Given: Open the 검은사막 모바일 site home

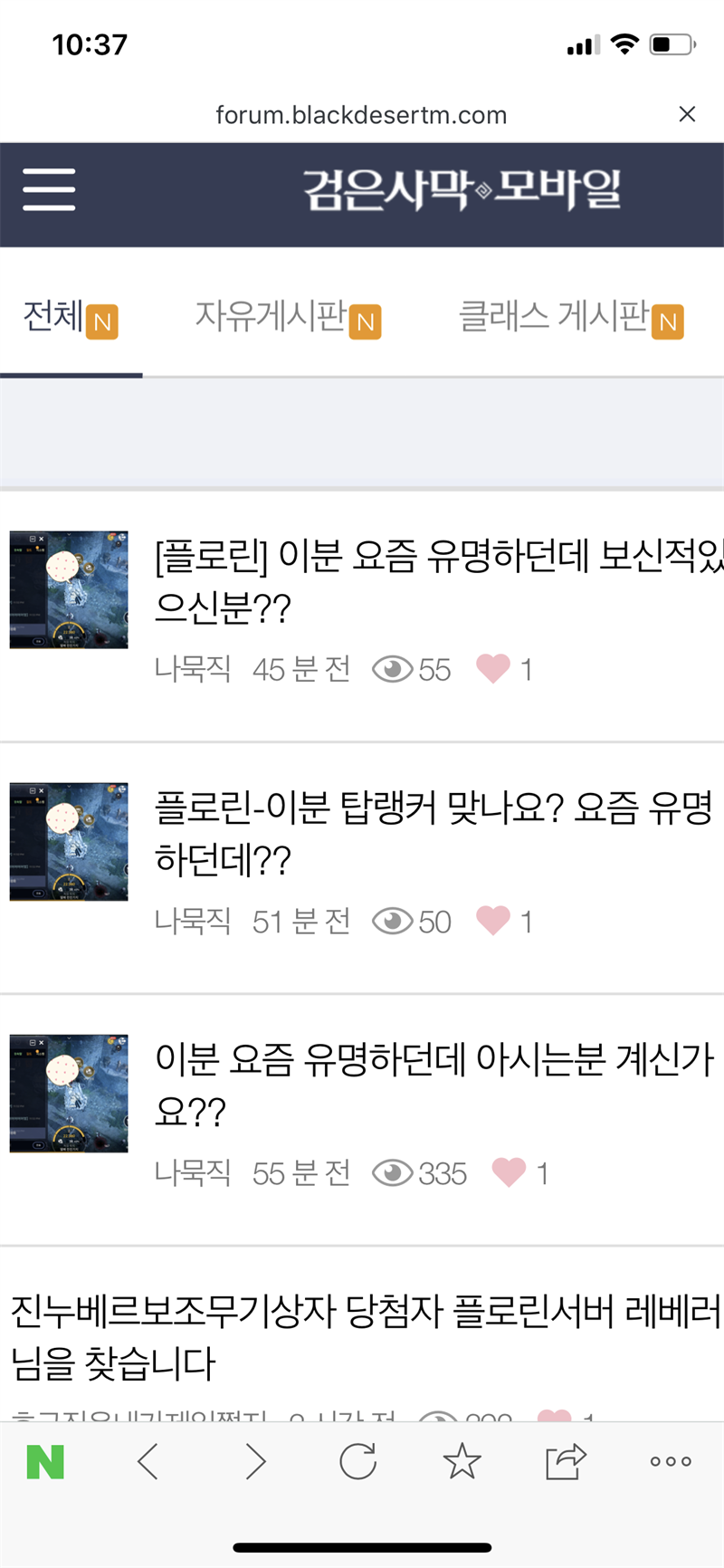Looking at the screenshot, I should click(x=462, y=189).
